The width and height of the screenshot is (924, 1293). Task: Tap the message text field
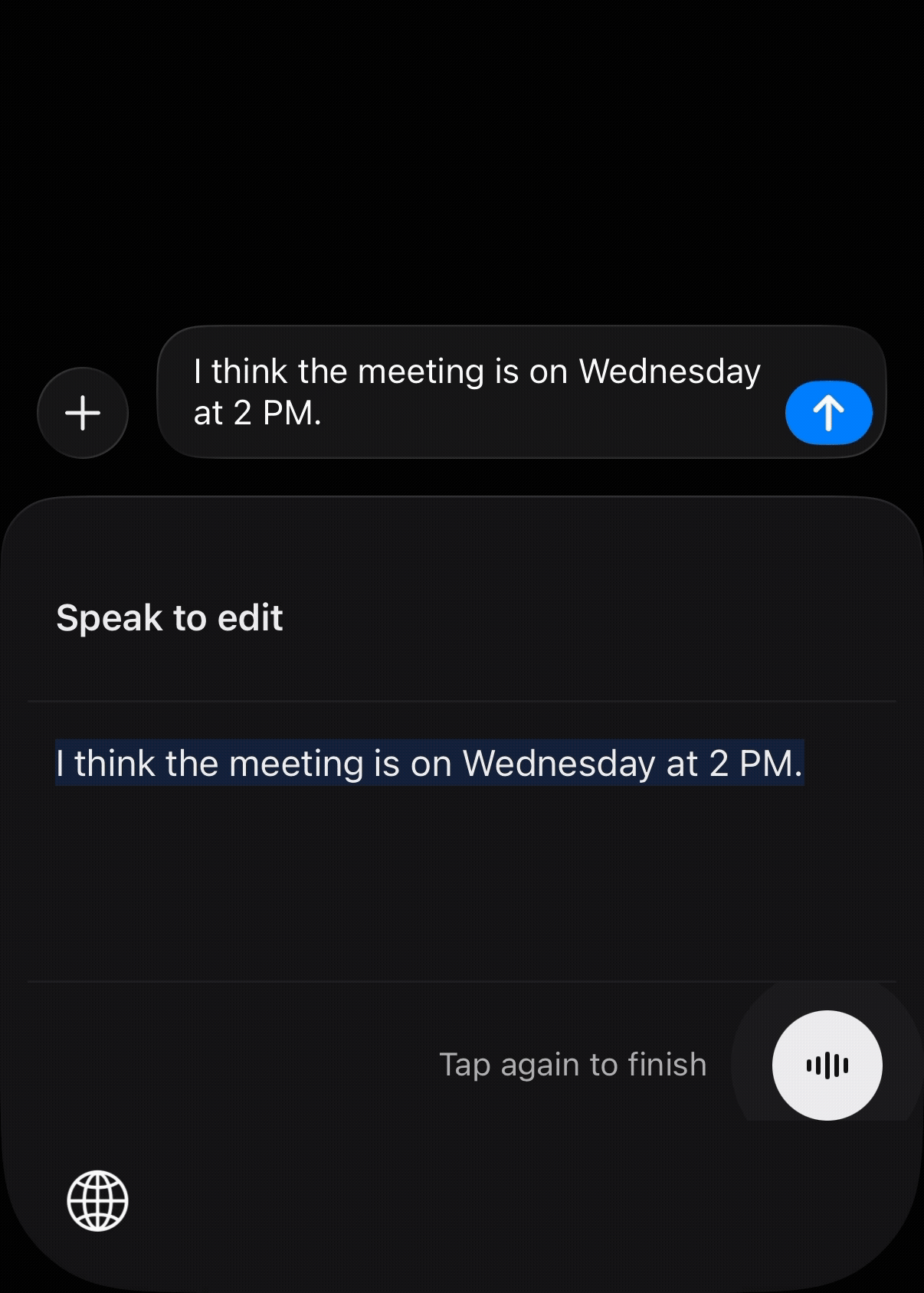475,392
